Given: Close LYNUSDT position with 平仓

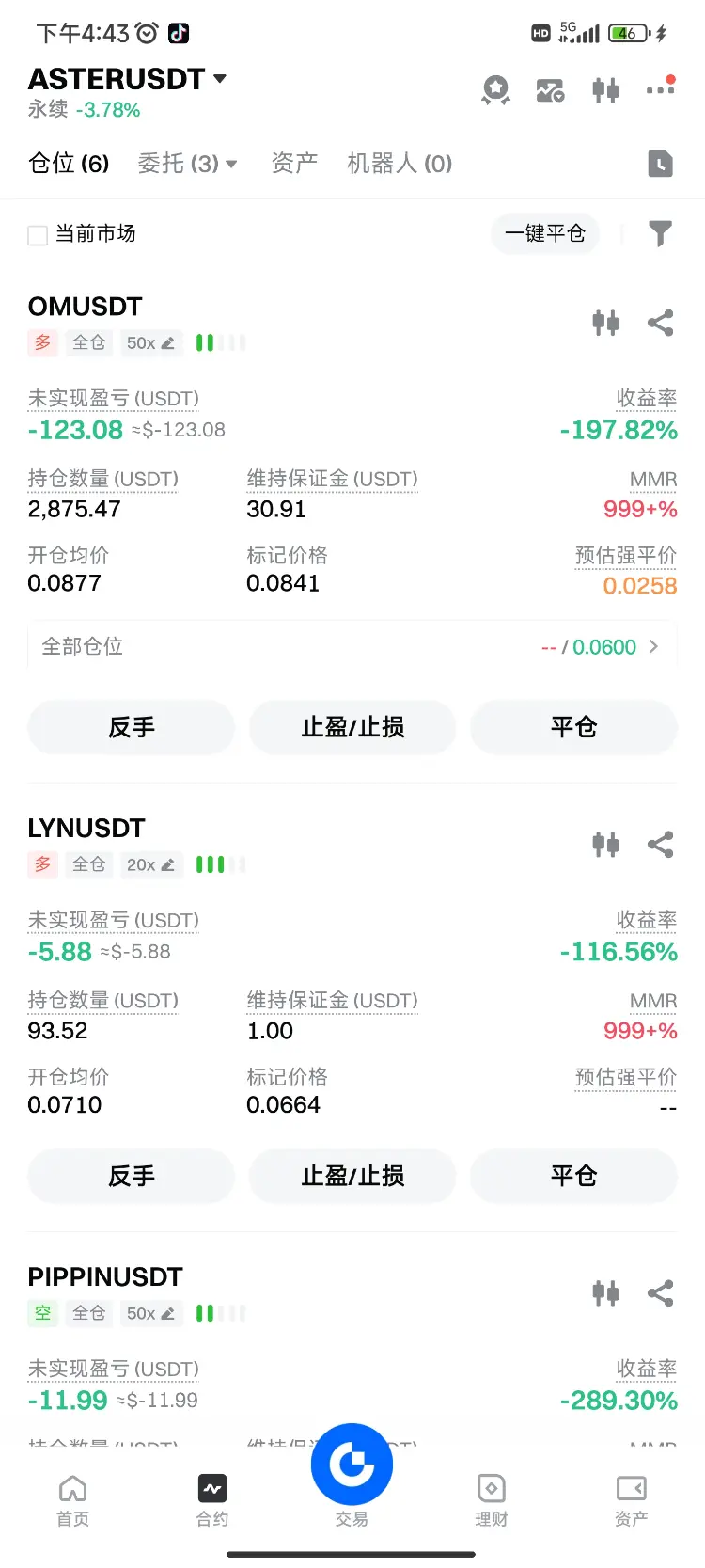Looking at the screenshot, I should pyautogui.click(x=573, y=1176).
